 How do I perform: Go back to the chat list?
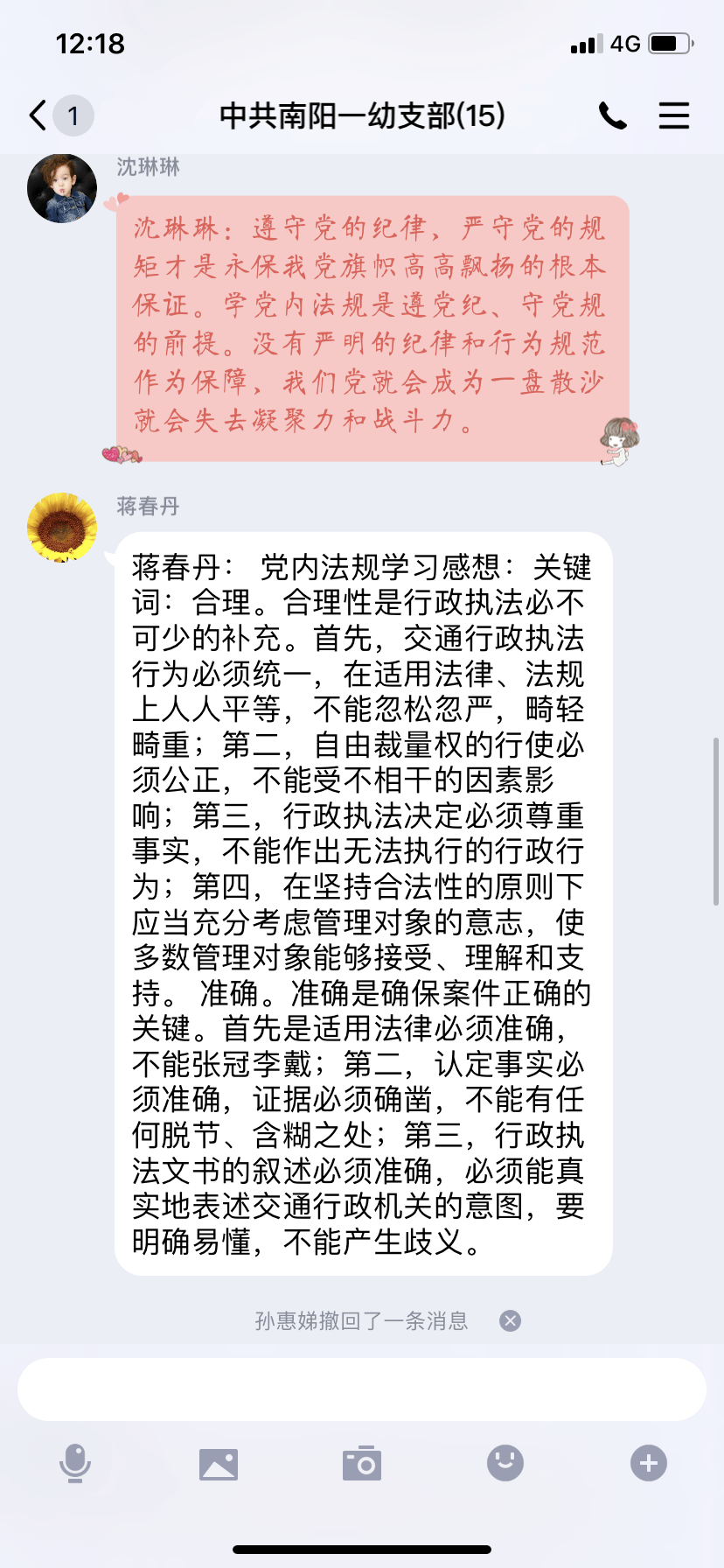(38, 115)
